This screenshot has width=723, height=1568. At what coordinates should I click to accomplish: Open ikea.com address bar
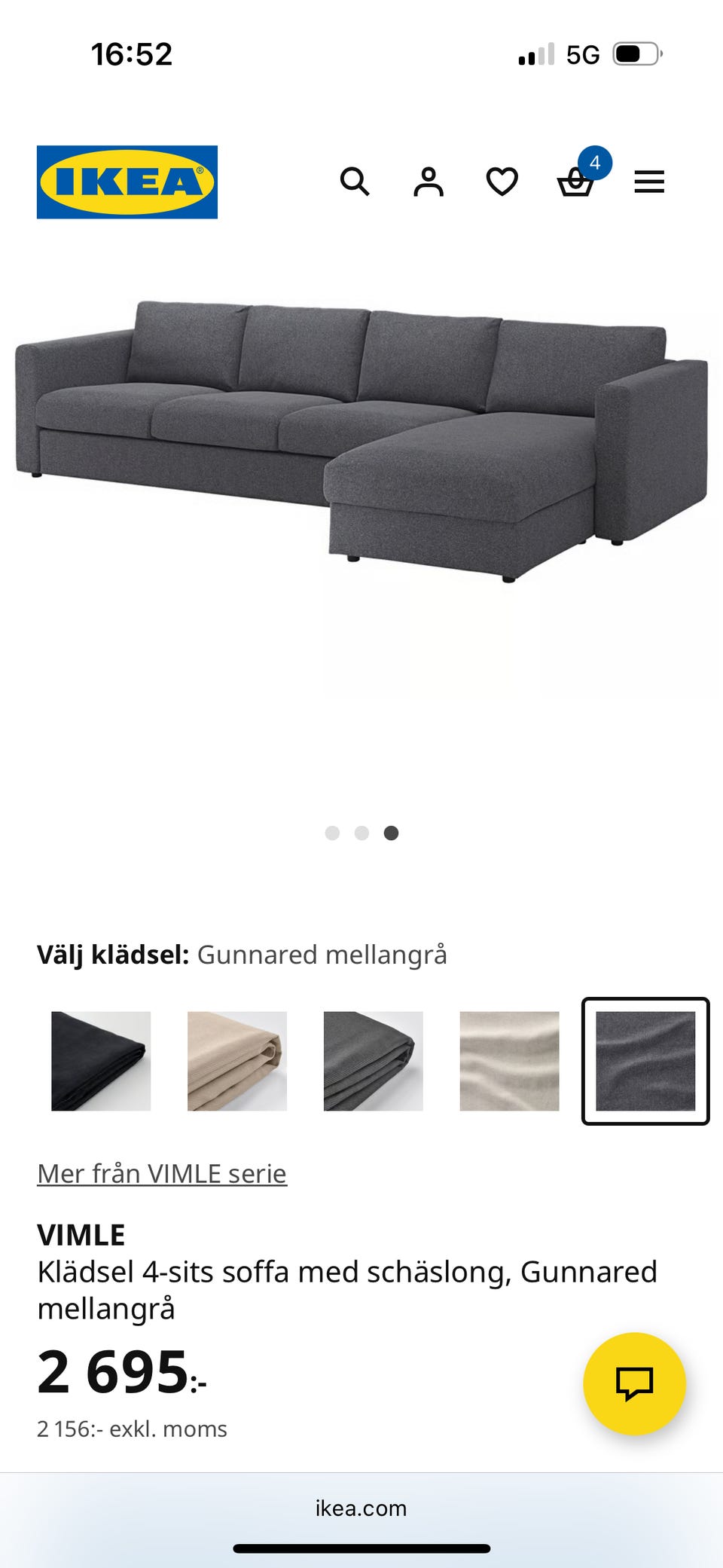tap(361, 1508)
